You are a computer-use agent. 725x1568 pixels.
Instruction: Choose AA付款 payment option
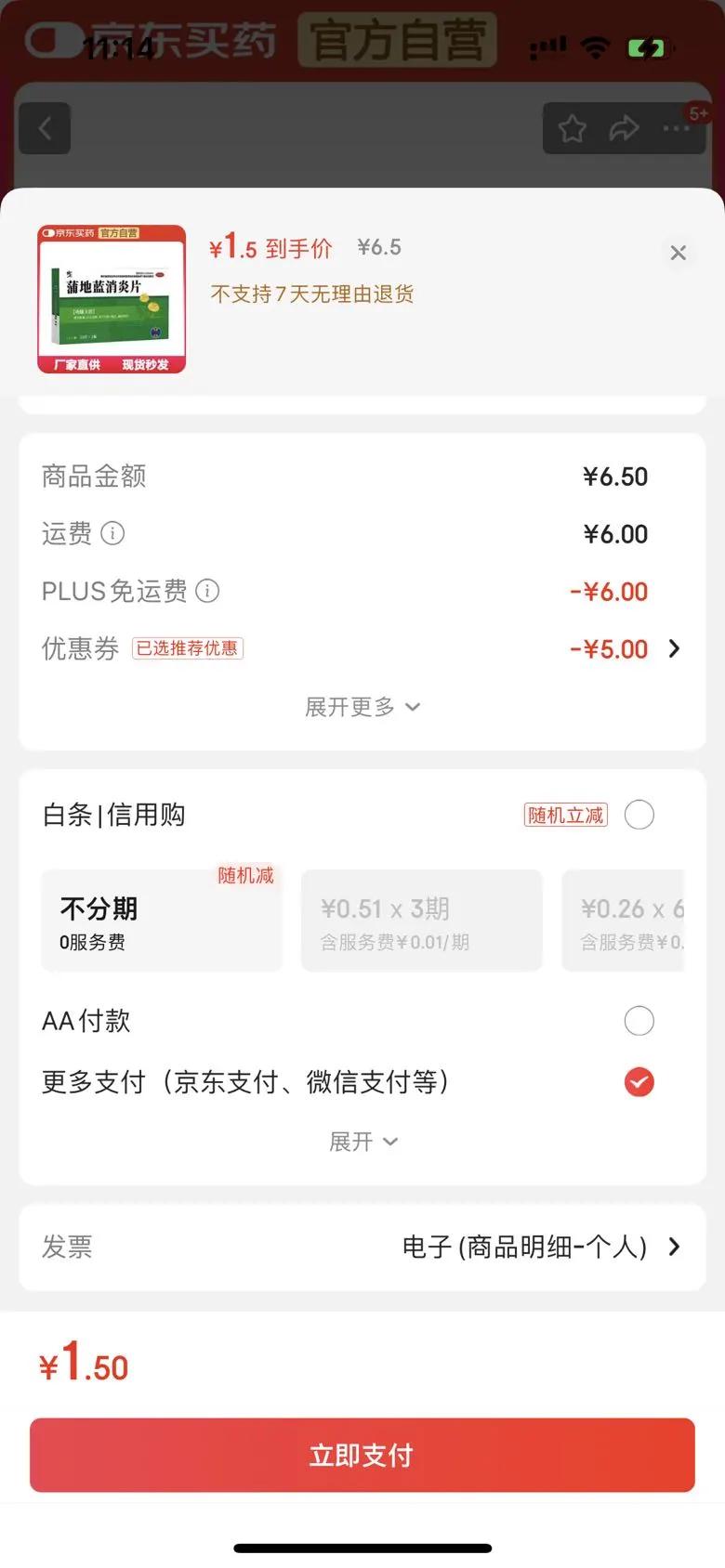click(639, 1021)
